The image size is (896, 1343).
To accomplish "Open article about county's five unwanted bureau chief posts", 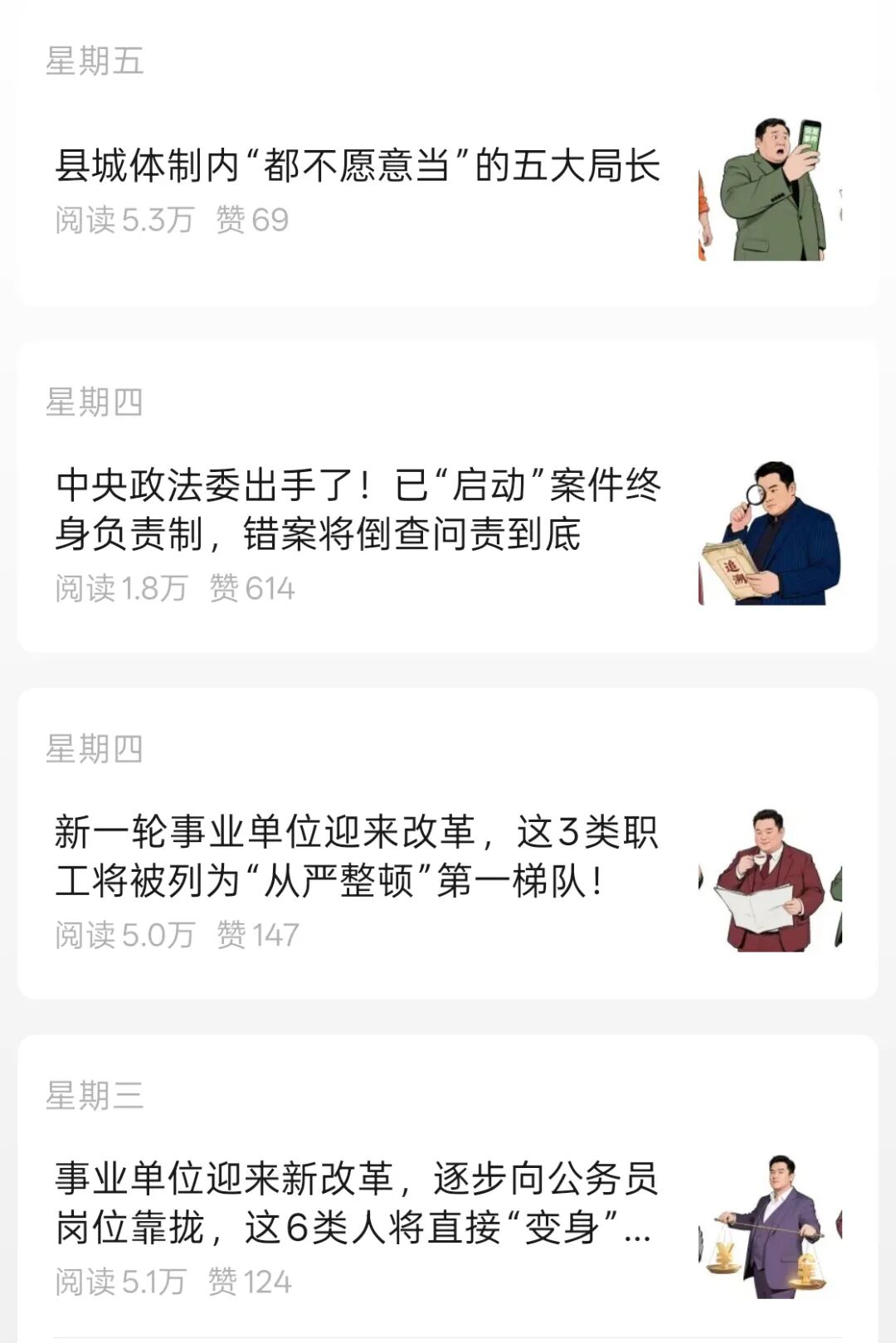I will (x=358, y=166).
